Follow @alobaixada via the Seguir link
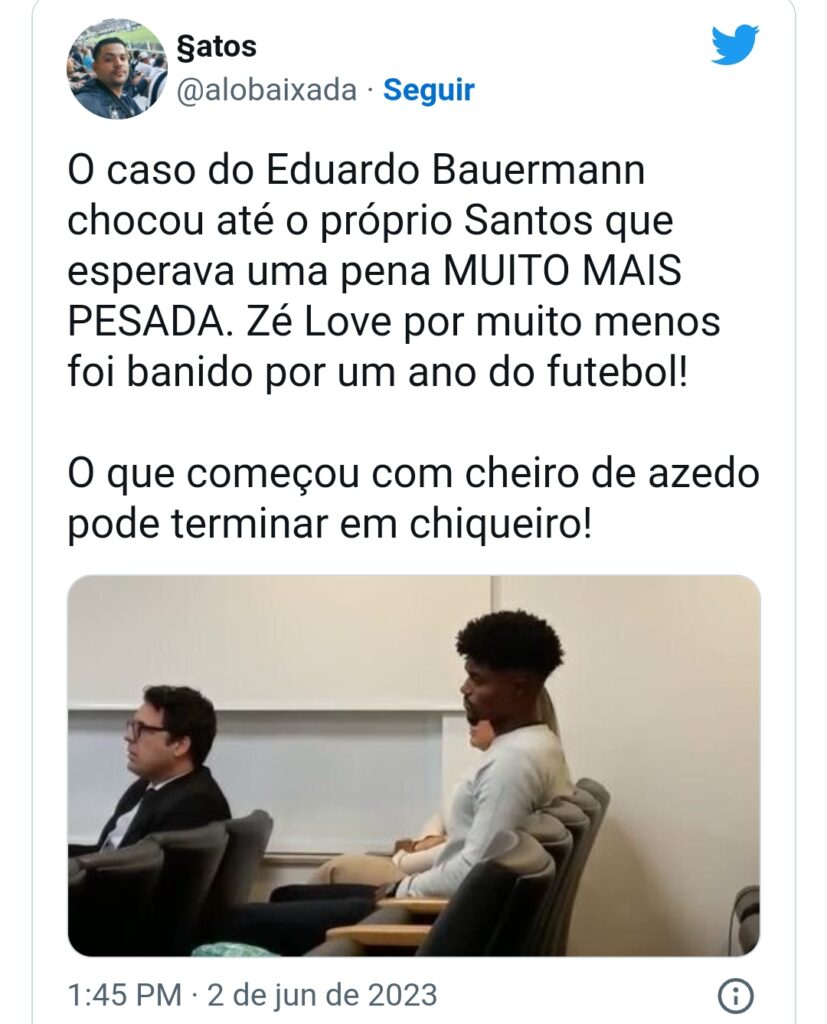The height and width of the screenshot is (1024, 827). pos(429,90)
